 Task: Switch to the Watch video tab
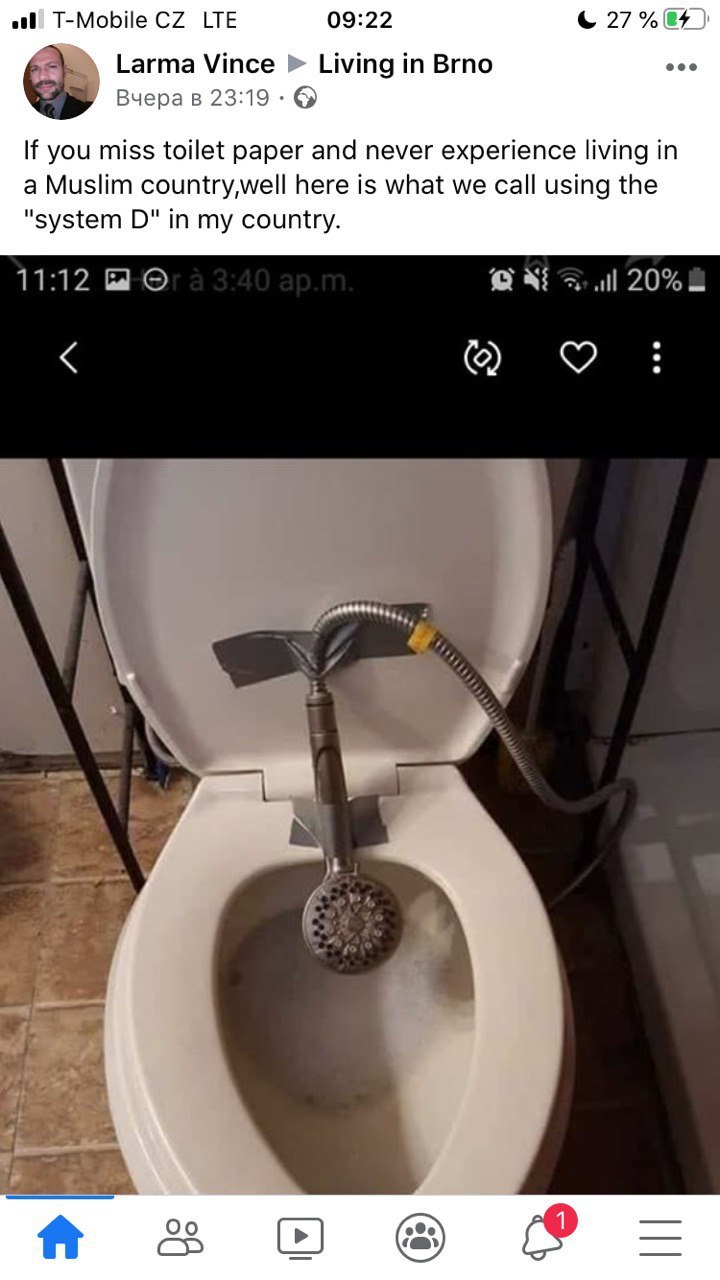coord(300,1238)
